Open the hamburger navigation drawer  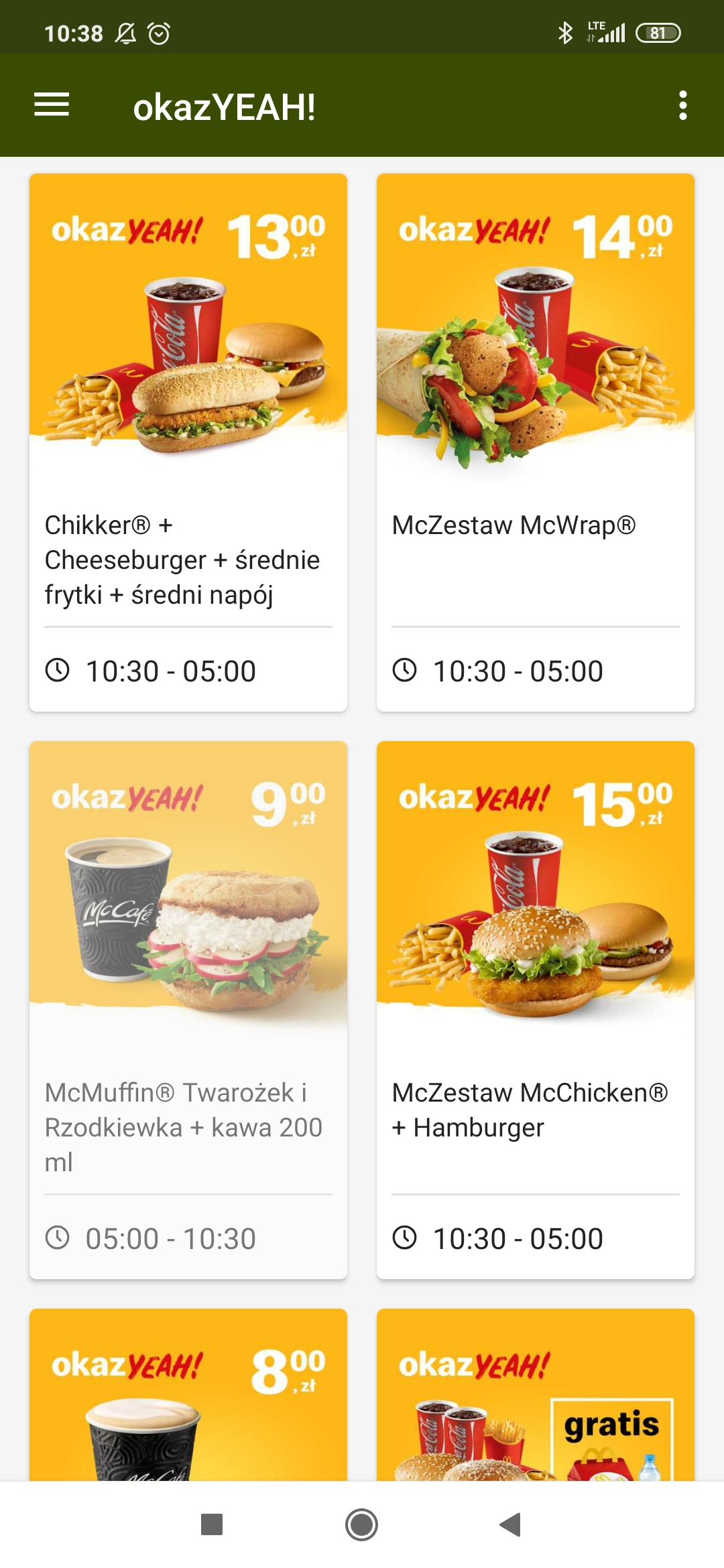52,105
